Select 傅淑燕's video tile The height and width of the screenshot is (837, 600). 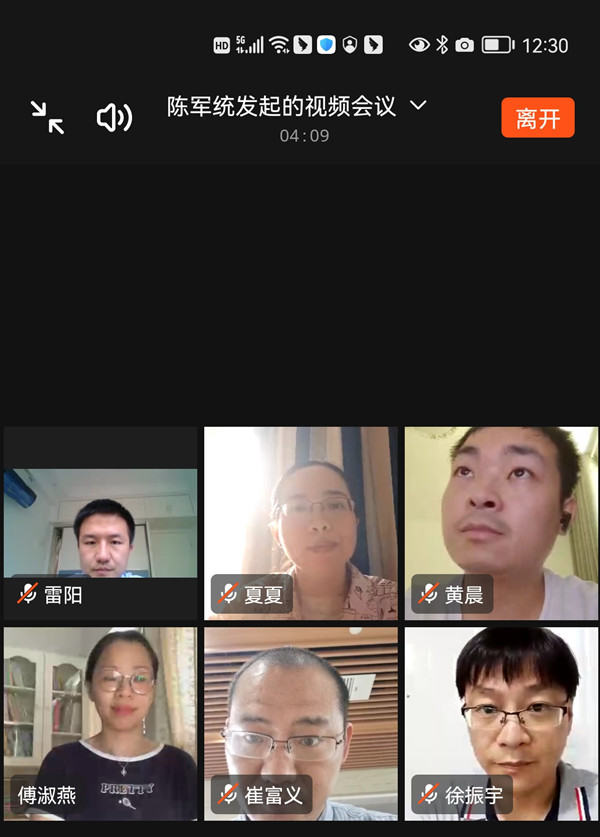100,722
